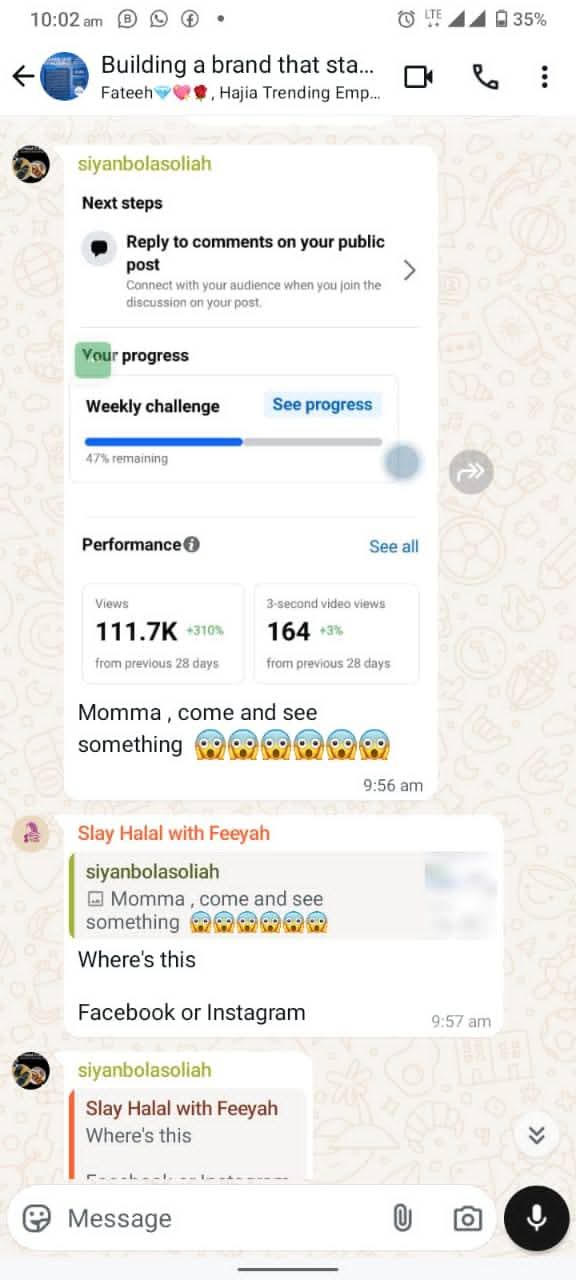Open Slay Halal with Feeyah's avatar
Viewport: 576px width, 1280px height.
(x=31, y=833)
